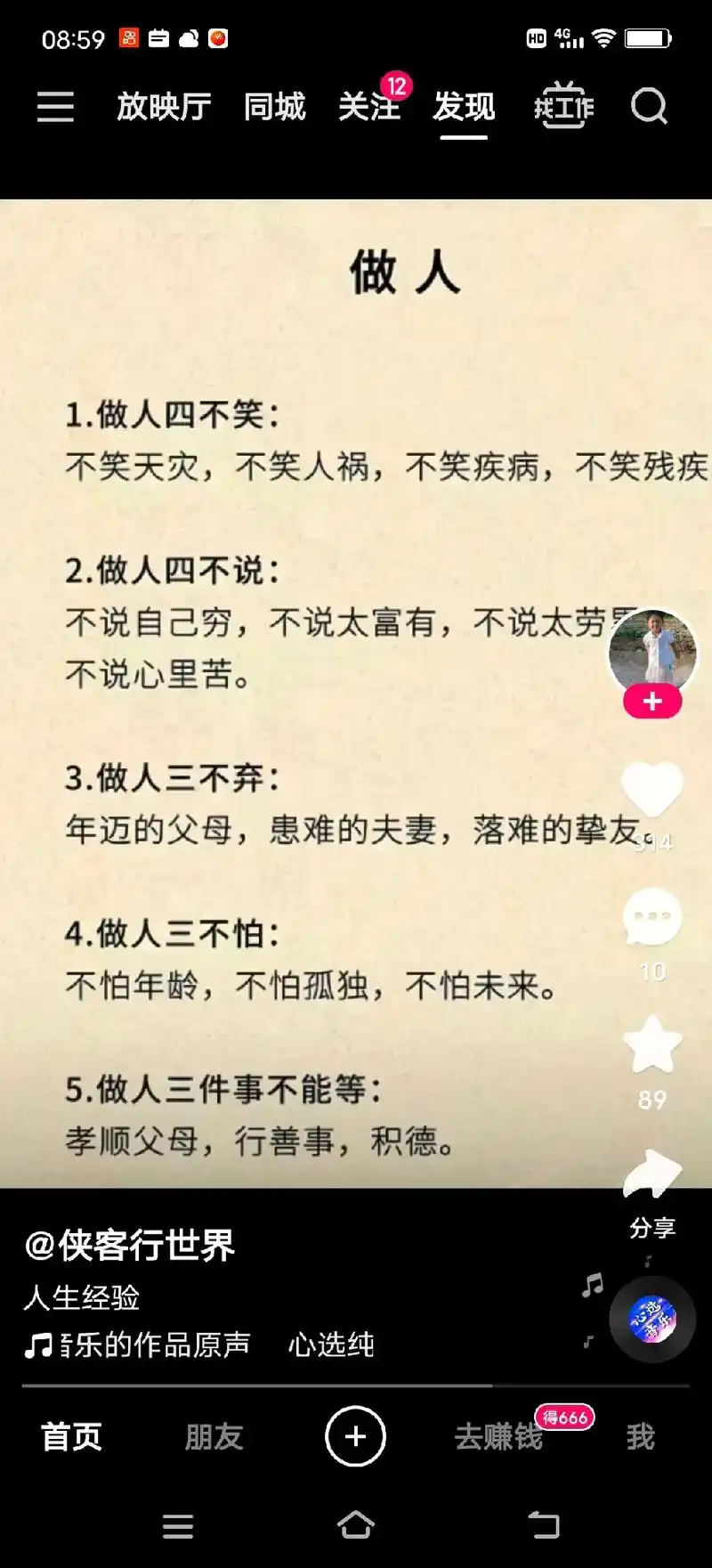Tap the star favorite icon showing 89

point(652,1044)
